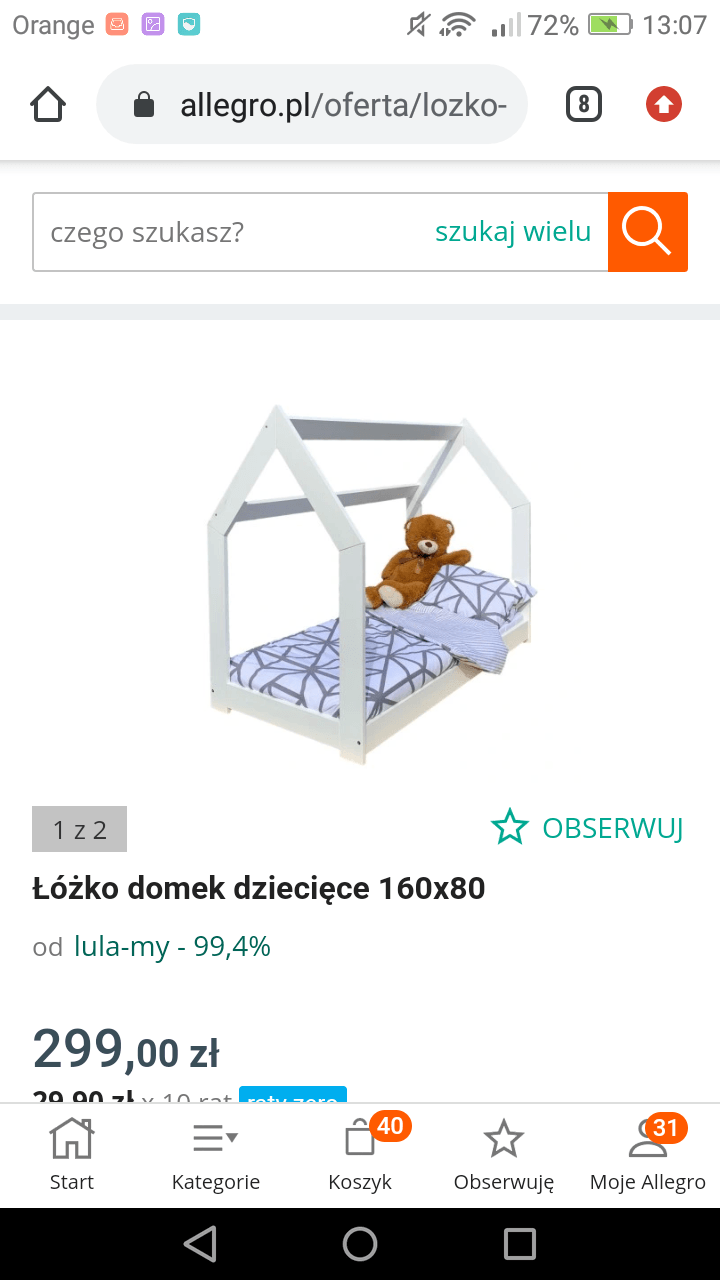The image size is (720, 1280).
Task: Go to the Start tab
Action: [x=72, y=1155]
